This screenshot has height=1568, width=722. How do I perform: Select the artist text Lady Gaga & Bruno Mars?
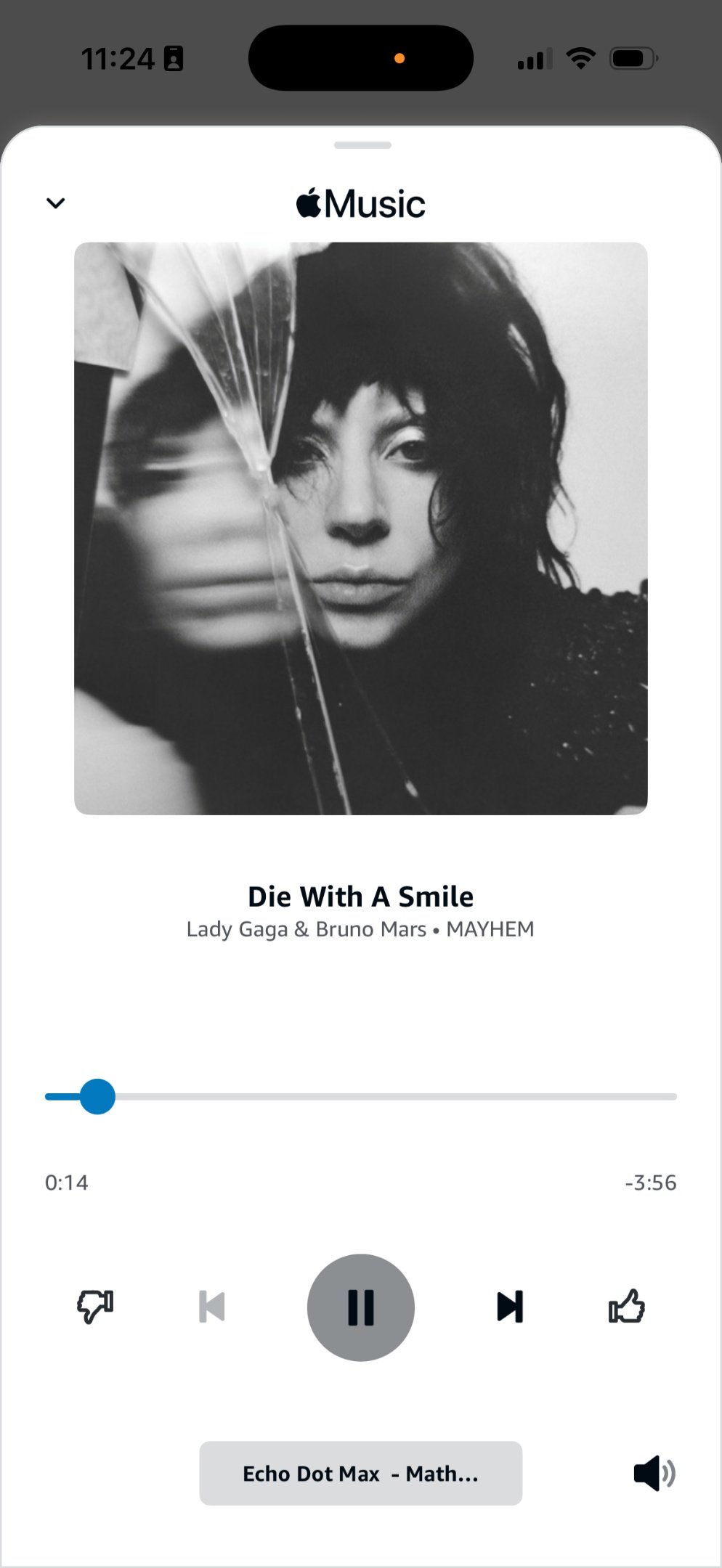point(305,928)
